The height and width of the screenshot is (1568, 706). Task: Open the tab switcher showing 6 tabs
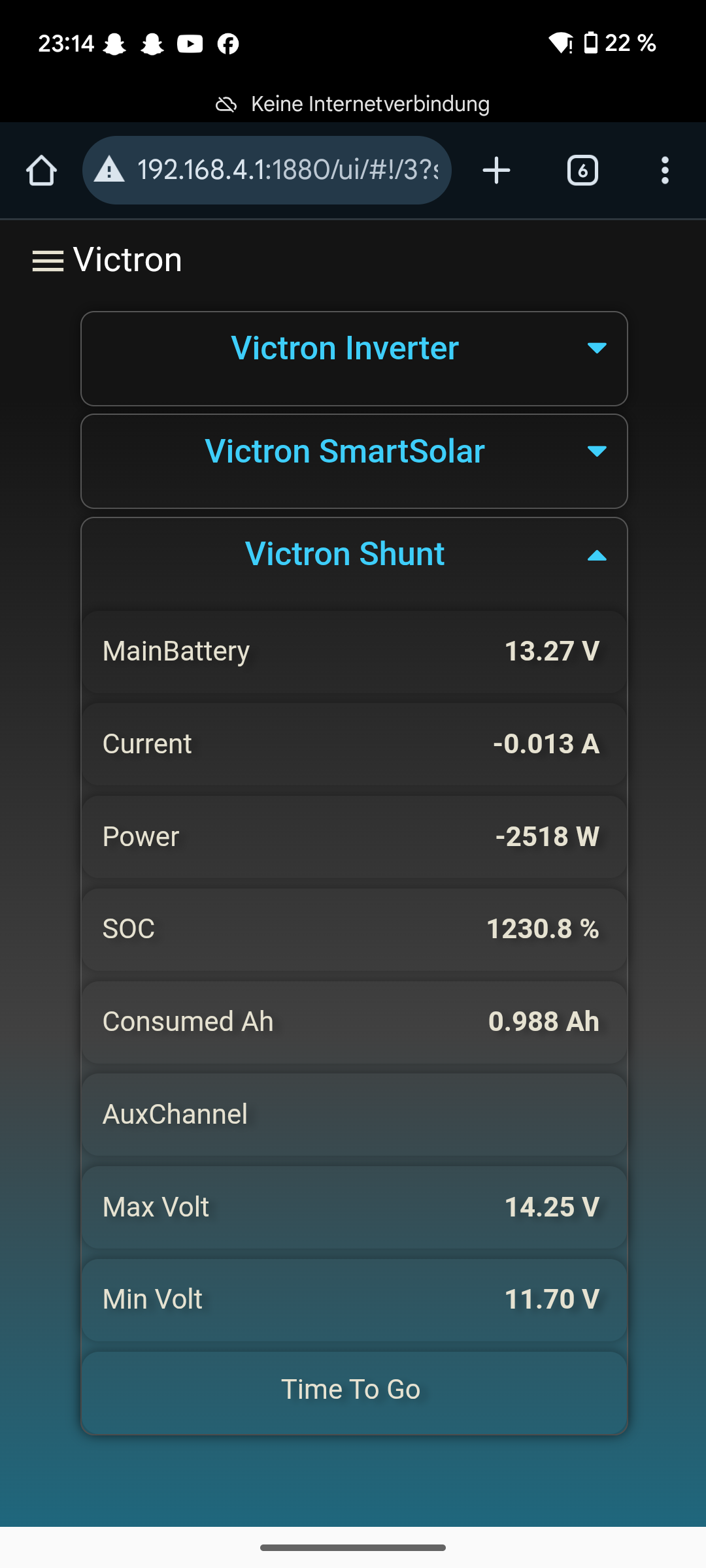582,171
